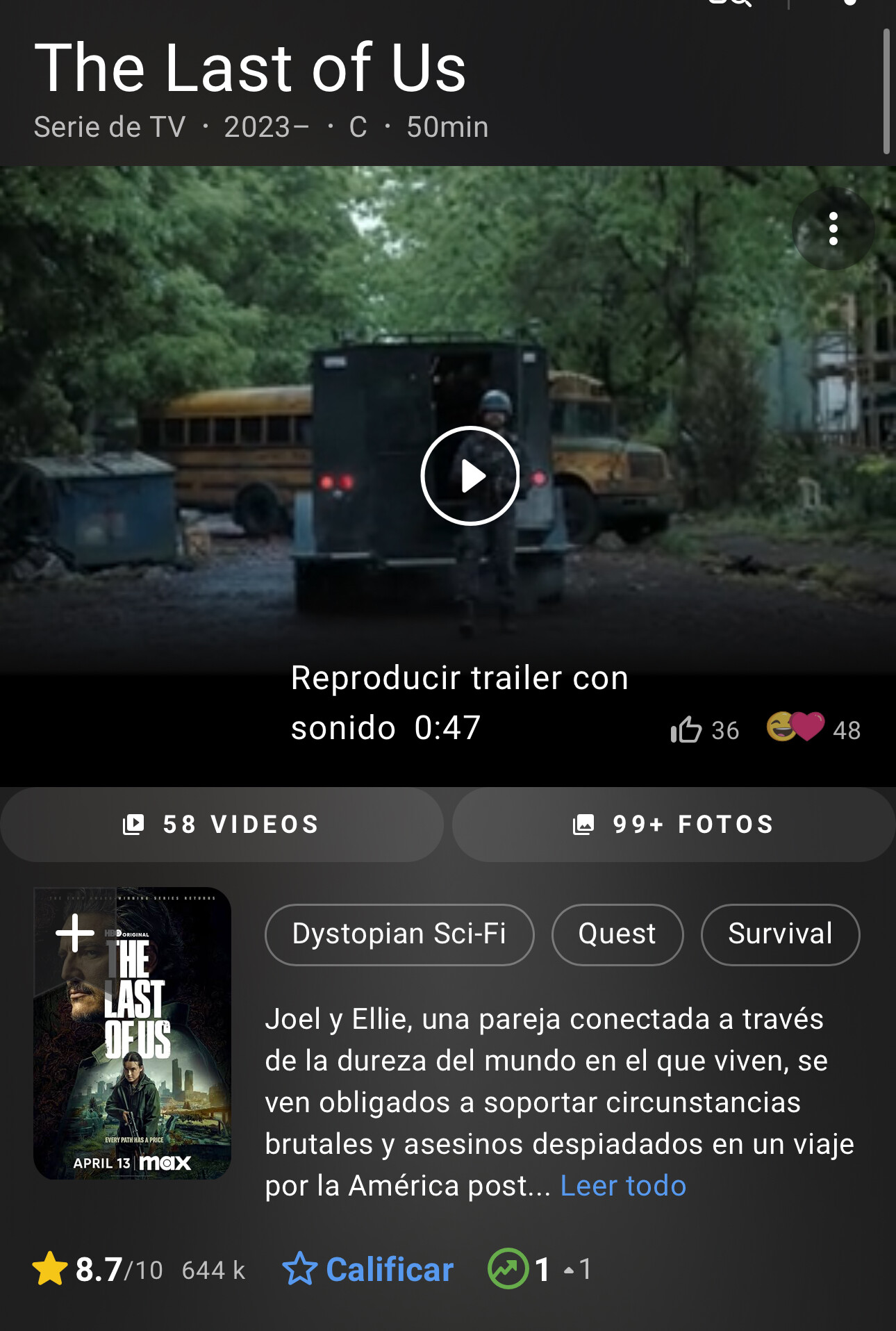Play The Last of Us trailer
The width and height of the screenshot is (896, 1331).
click(x=470, y=476)
